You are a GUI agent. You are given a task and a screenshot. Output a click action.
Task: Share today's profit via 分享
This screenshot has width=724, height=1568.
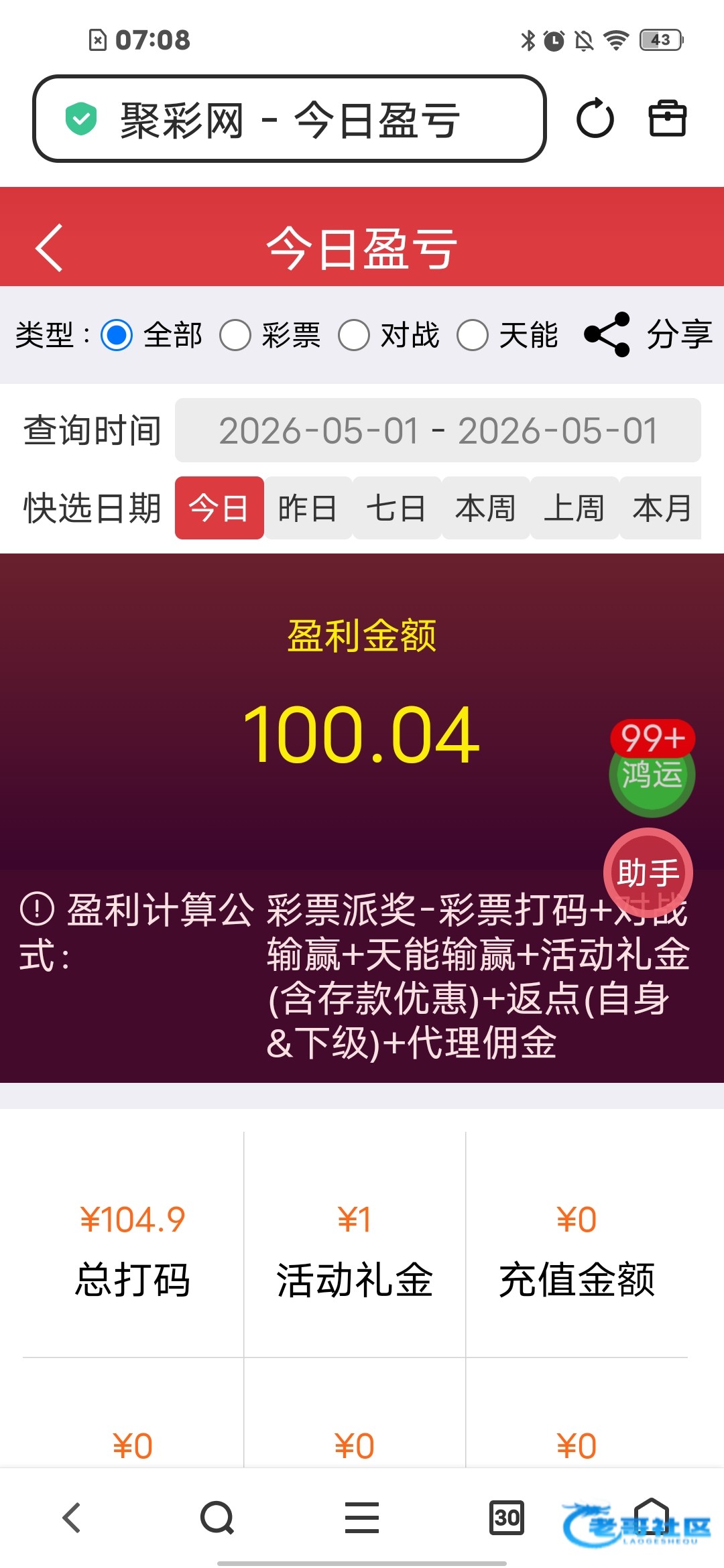pyautogui.click(x=648, y=334)
